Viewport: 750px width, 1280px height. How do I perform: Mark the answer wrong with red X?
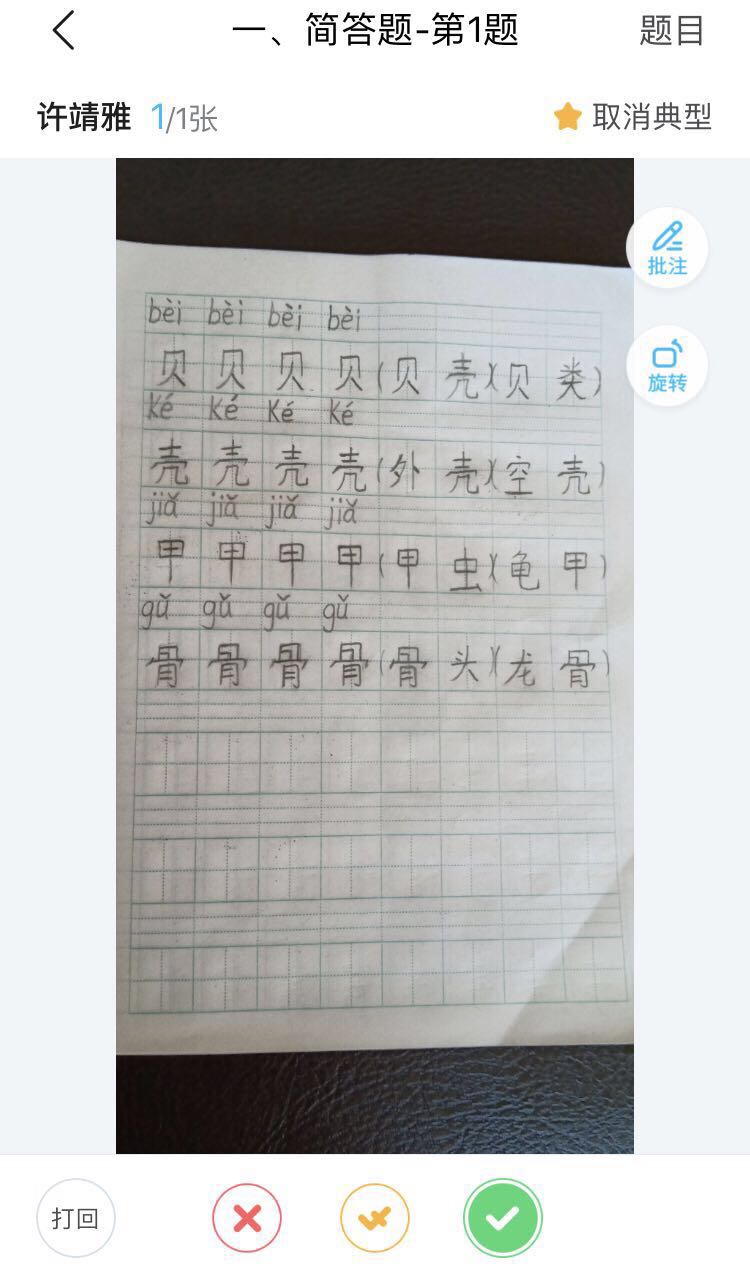coord(247,1218)
